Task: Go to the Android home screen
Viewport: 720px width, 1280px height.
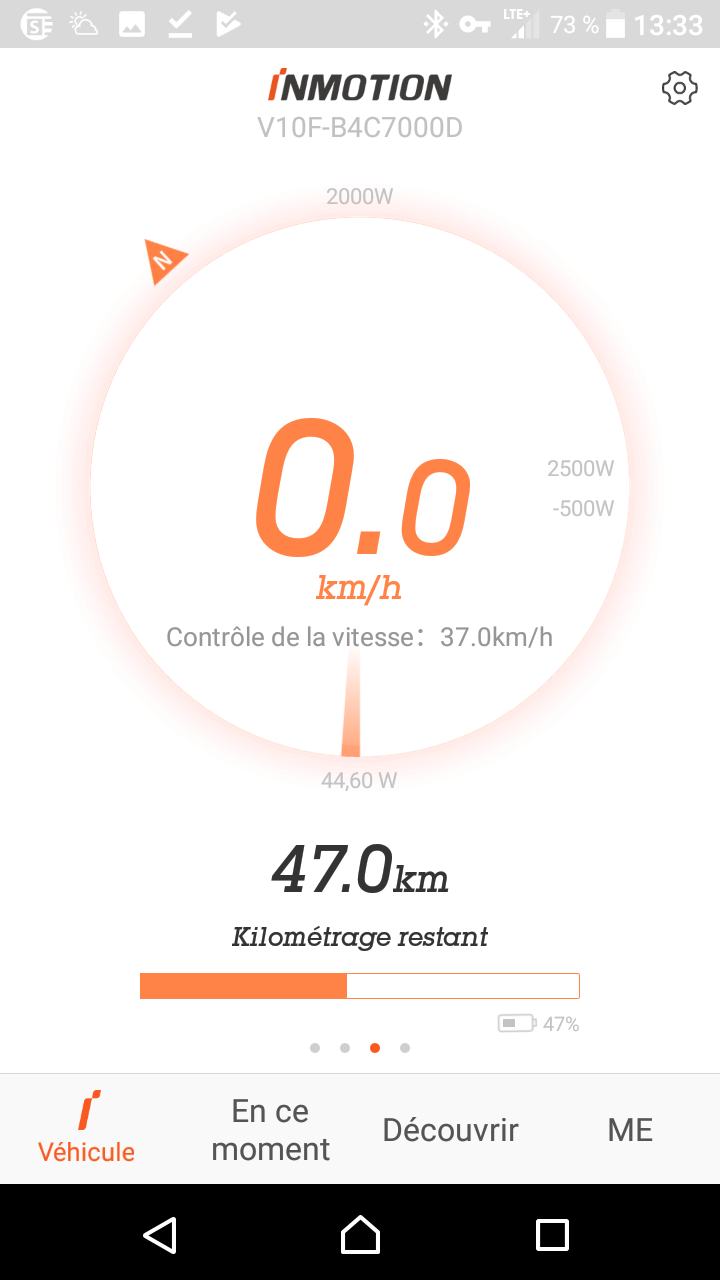Action: pyautogui.click(x=360, y=1234)
